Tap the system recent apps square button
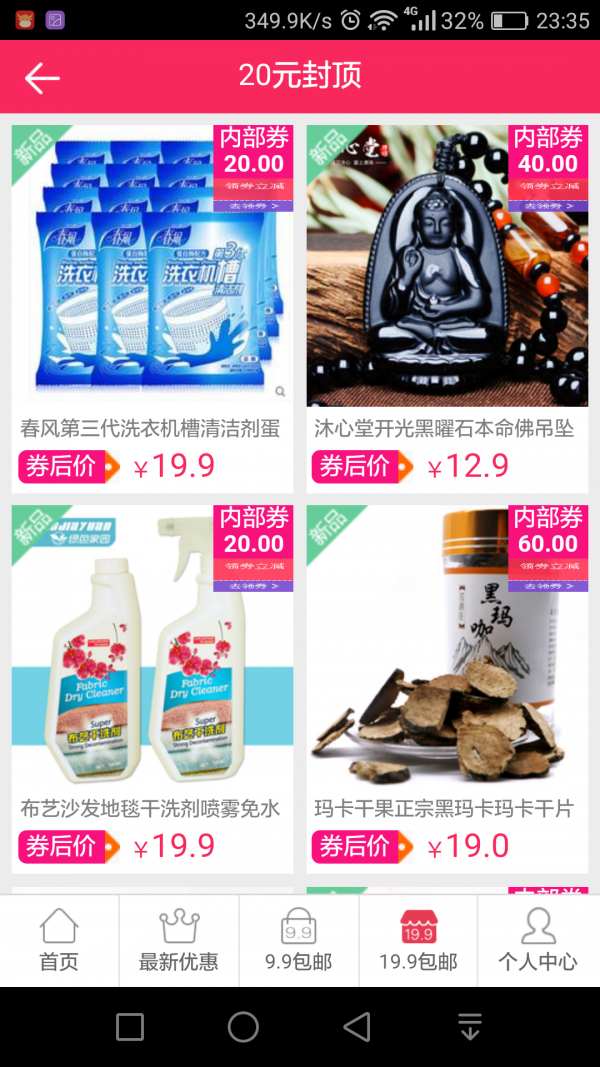The width and height of the screenshot is (600, 1067). [130, 1026]
